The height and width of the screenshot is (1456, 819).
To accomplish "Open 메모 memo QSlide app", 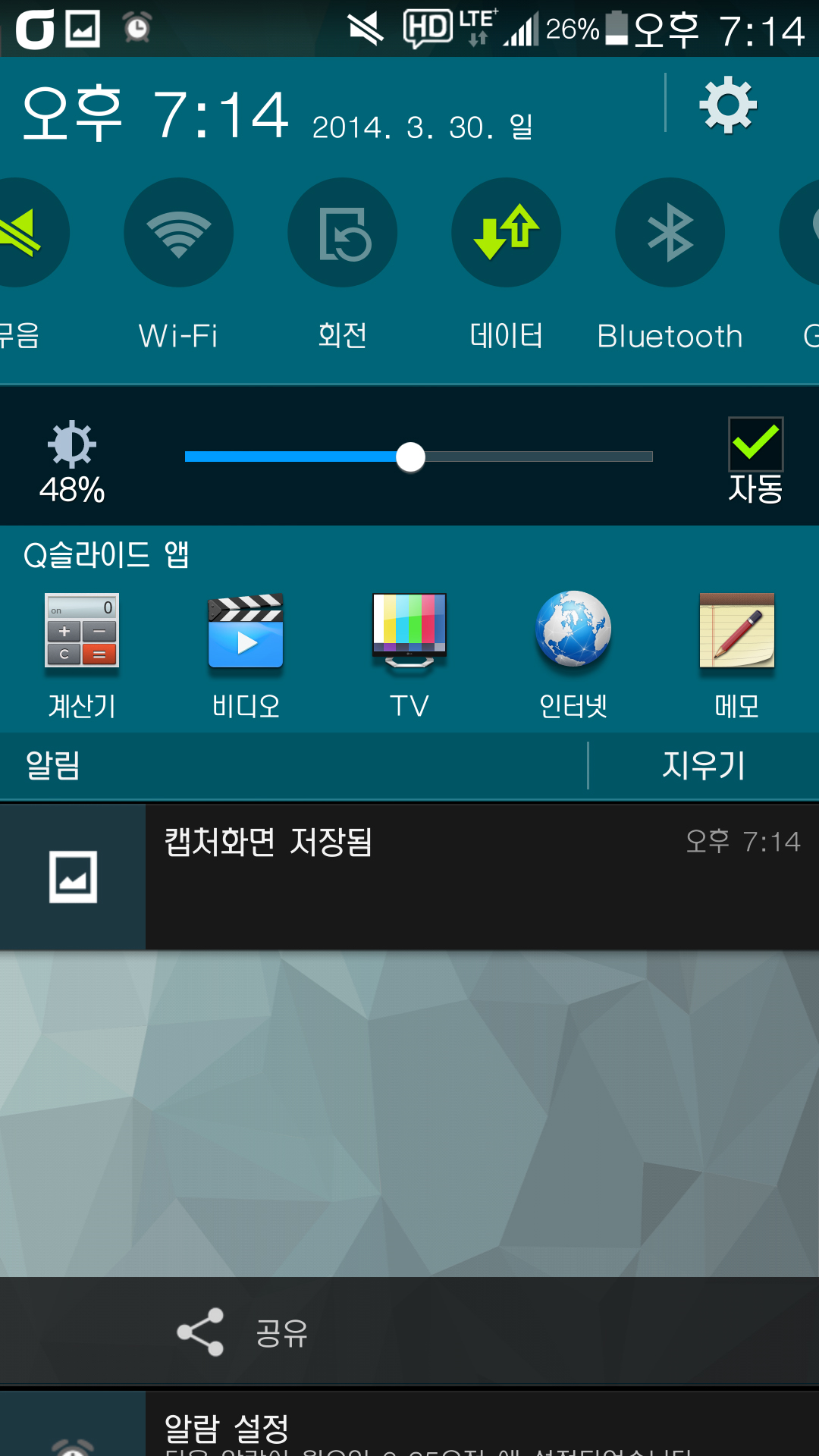I will click(736, 631).
